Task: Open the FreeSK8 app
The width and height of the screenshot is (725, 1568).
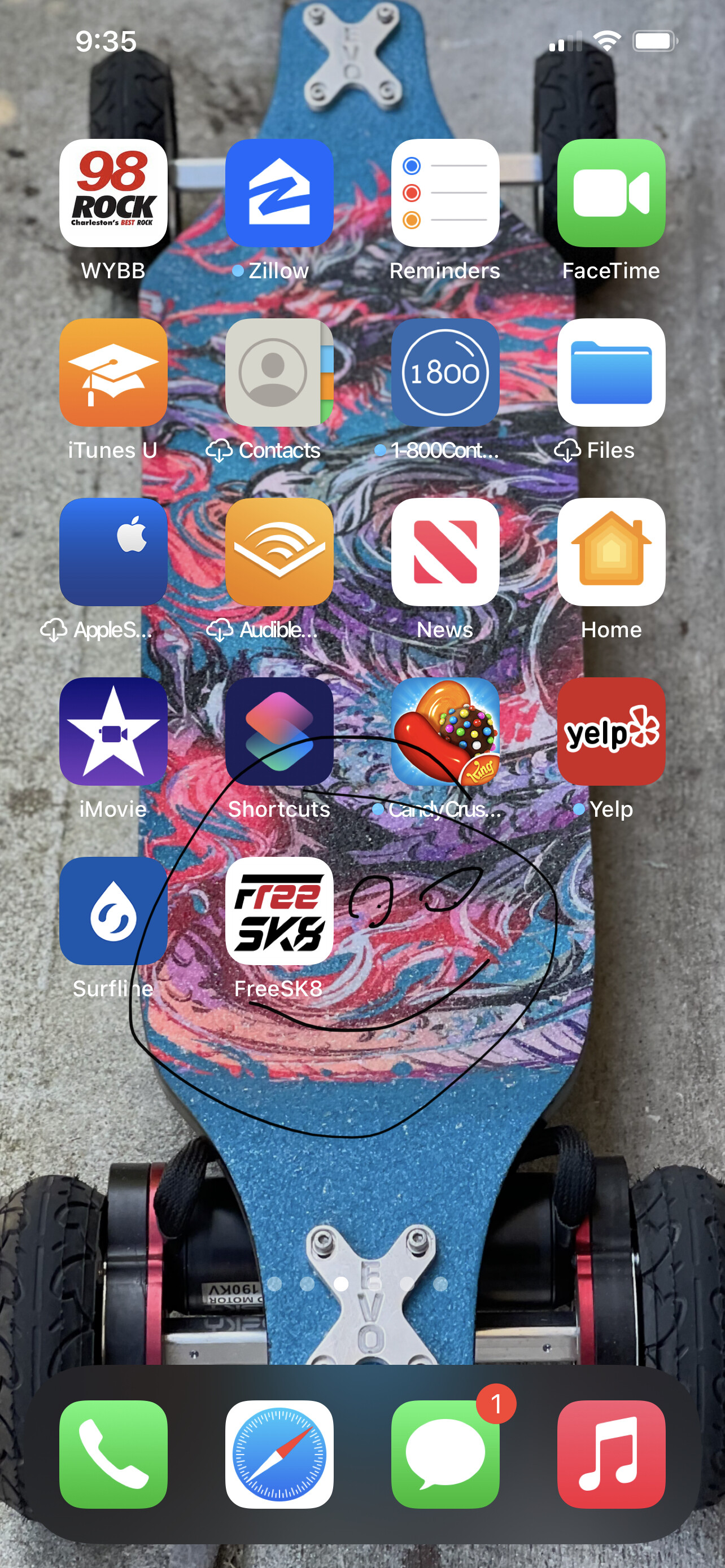Action: click(279, 910)
